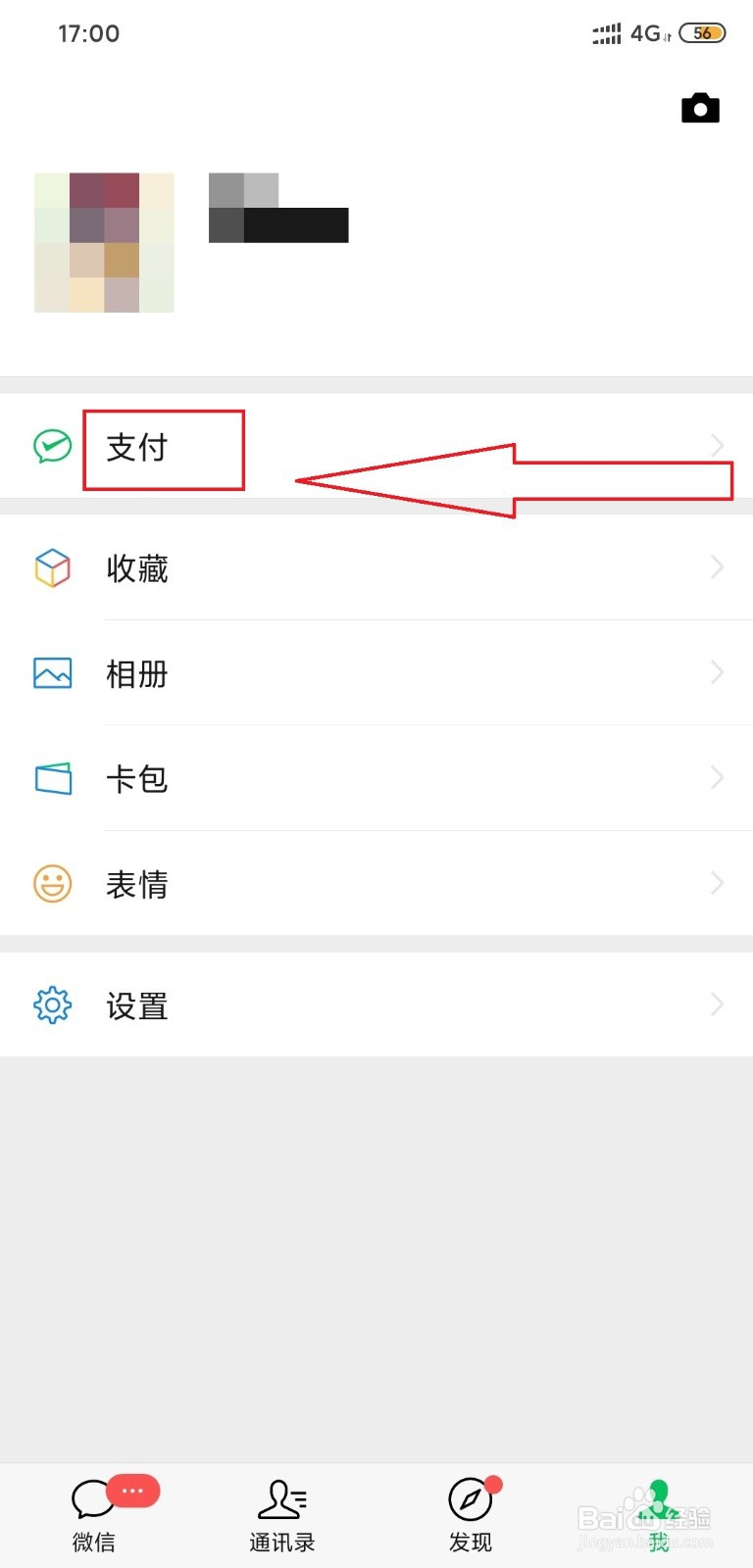Open Card Package via the 卡包 icon
Screen dimensions: 753x1568
(x=51, y=778)
